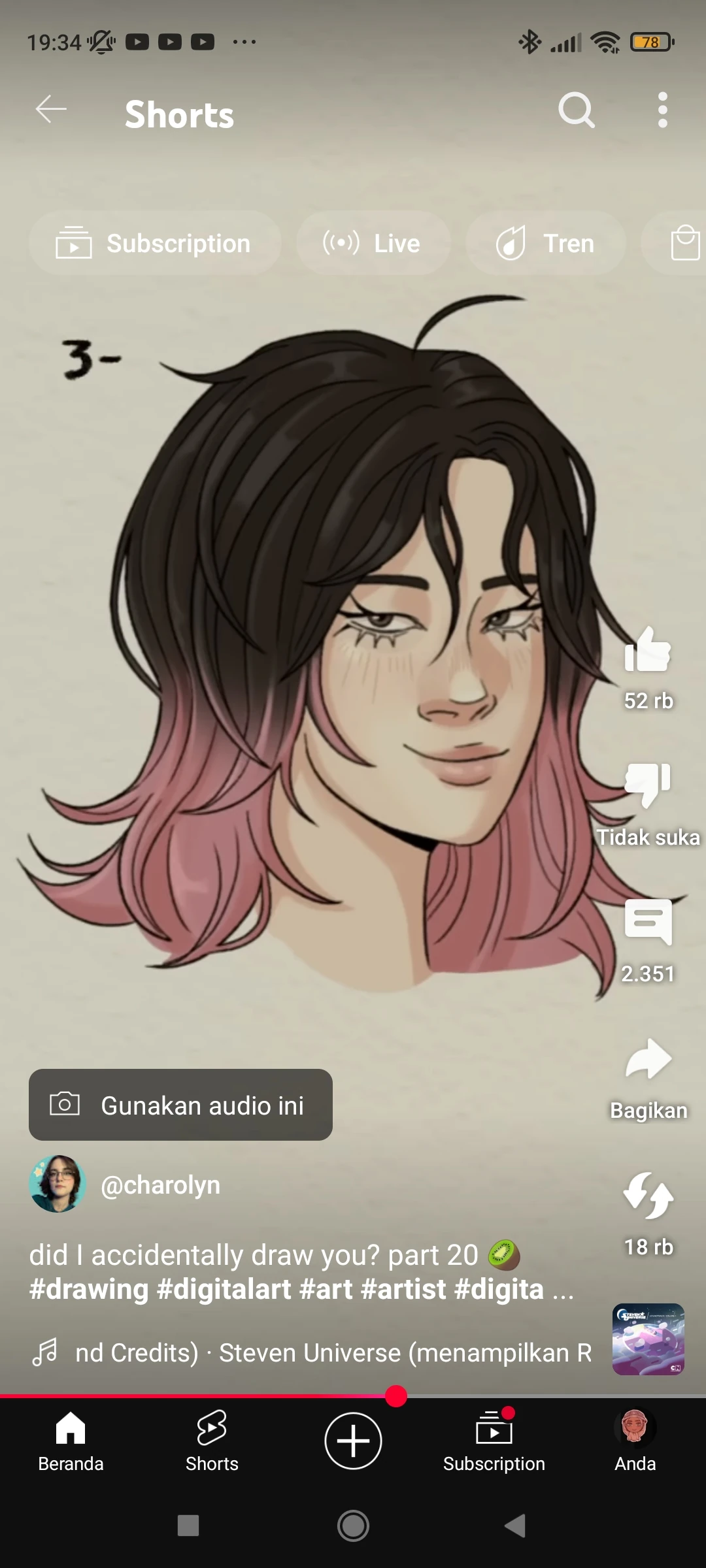The image size is (706, 1568).
Task: Open search in Shorts
Action: (577, 110)
